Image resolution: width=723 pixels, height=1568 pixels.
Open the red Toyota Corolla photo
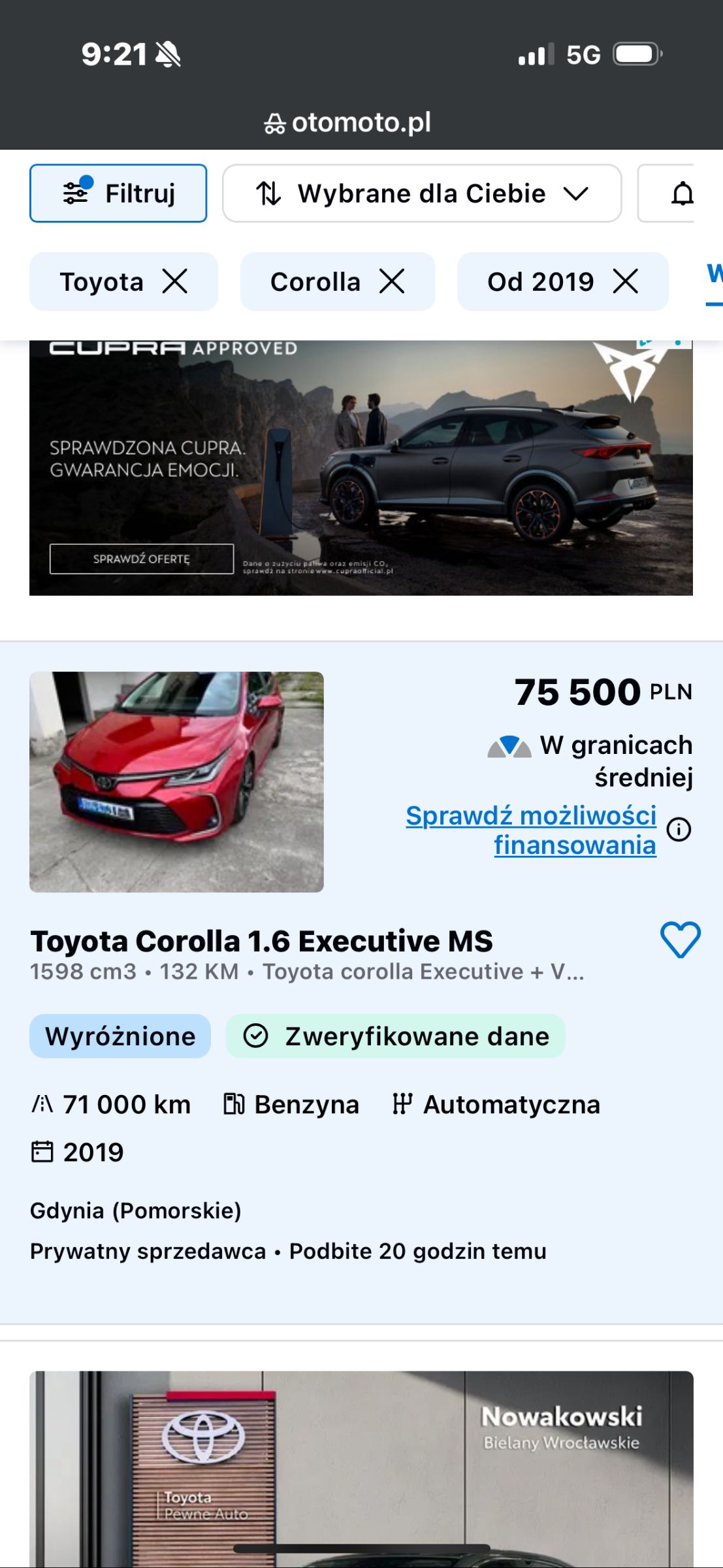[x=176, y=782]
